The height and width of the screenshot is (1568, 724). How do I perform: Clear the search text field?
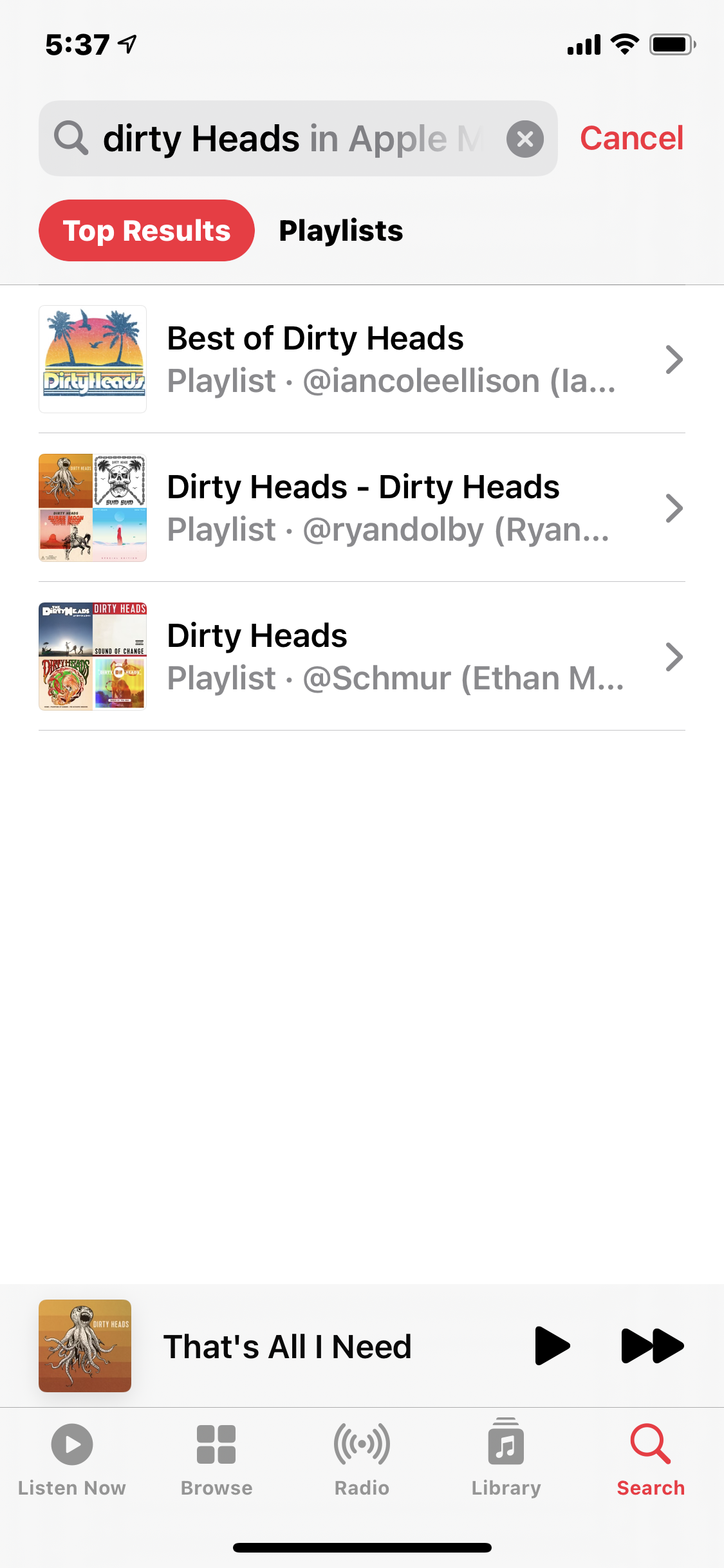525,139
